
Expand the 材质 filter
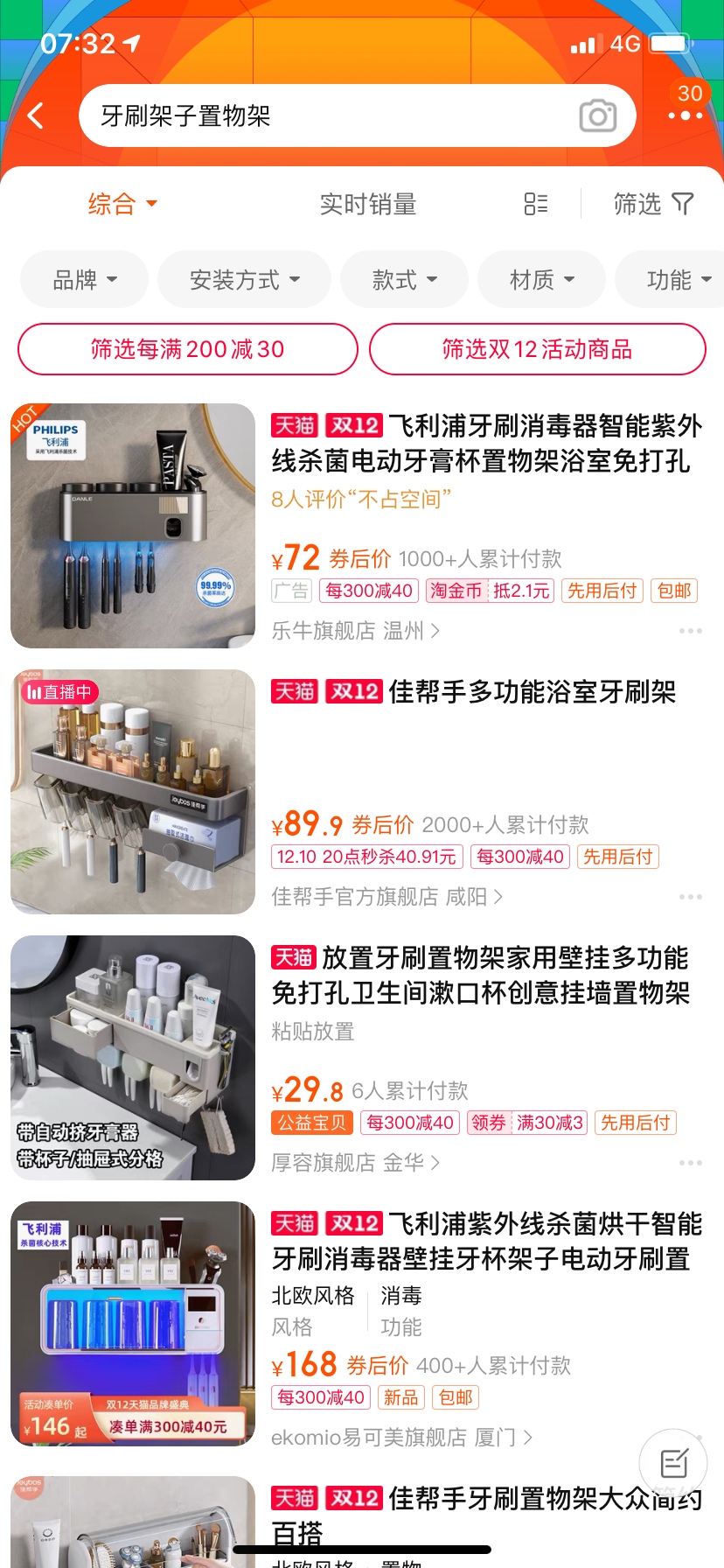click(x=541, y=280)
